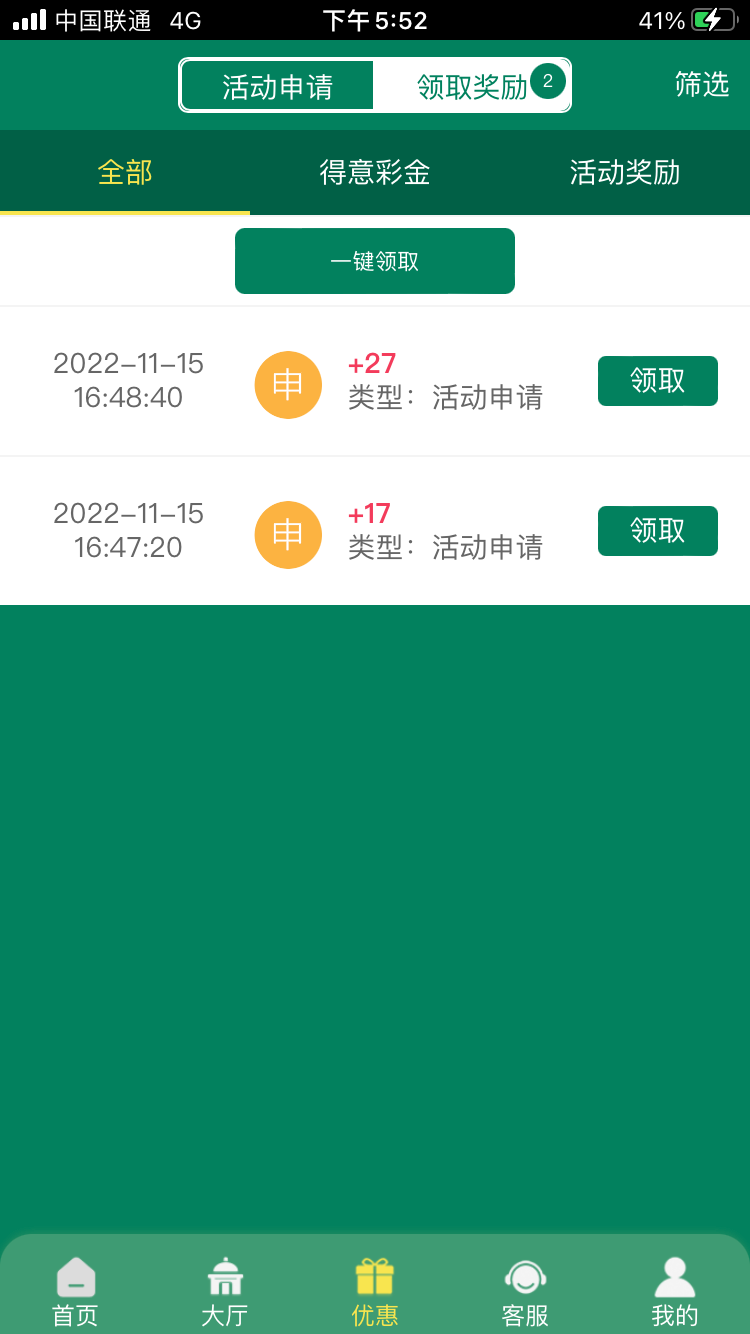750x1334 pixels.
Task: Tap the 一键领取 button
Action: (x=375, y=261)
